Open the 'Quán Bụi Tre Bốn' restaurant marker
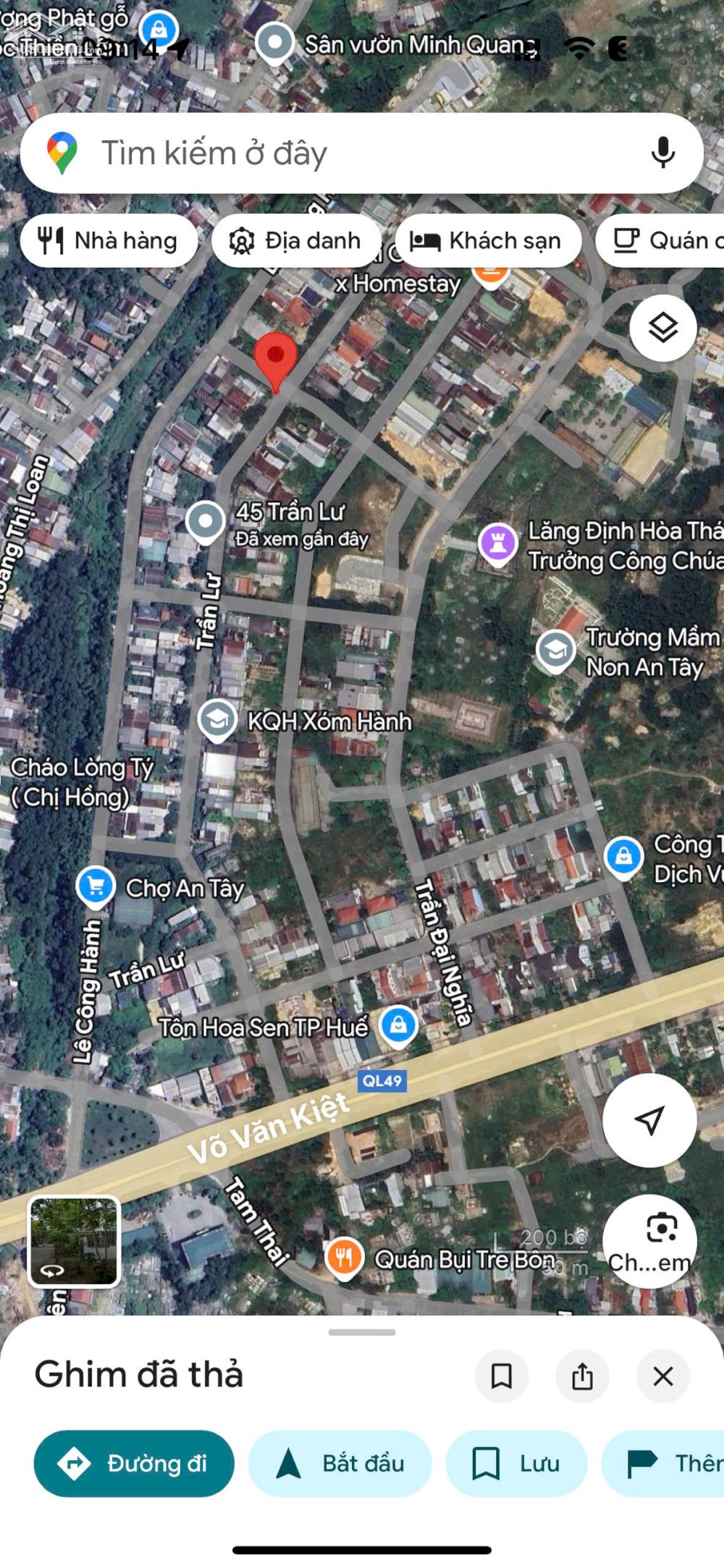The image size is (724, 1568). click(x=345, y=1258)
